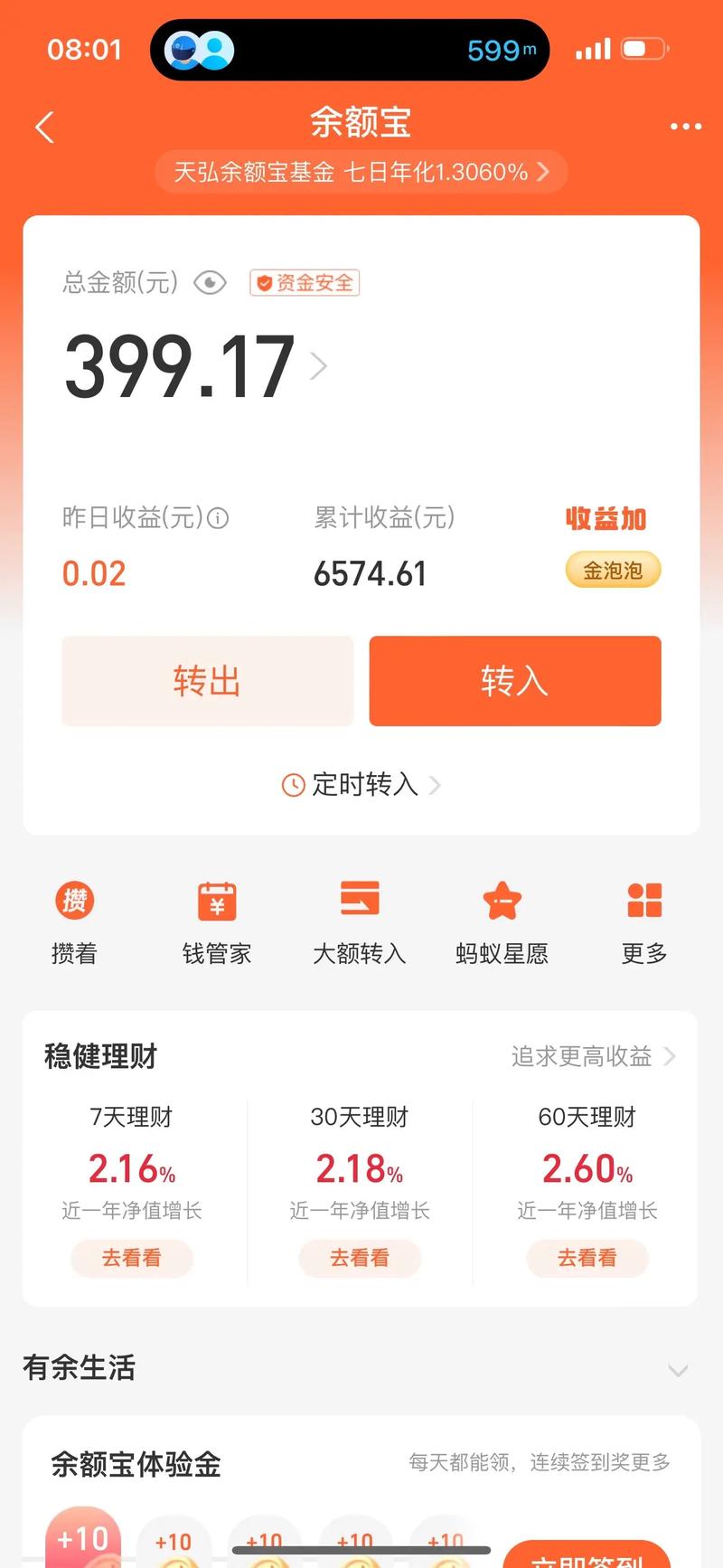Tap the 转出 button

coord(206,682)
